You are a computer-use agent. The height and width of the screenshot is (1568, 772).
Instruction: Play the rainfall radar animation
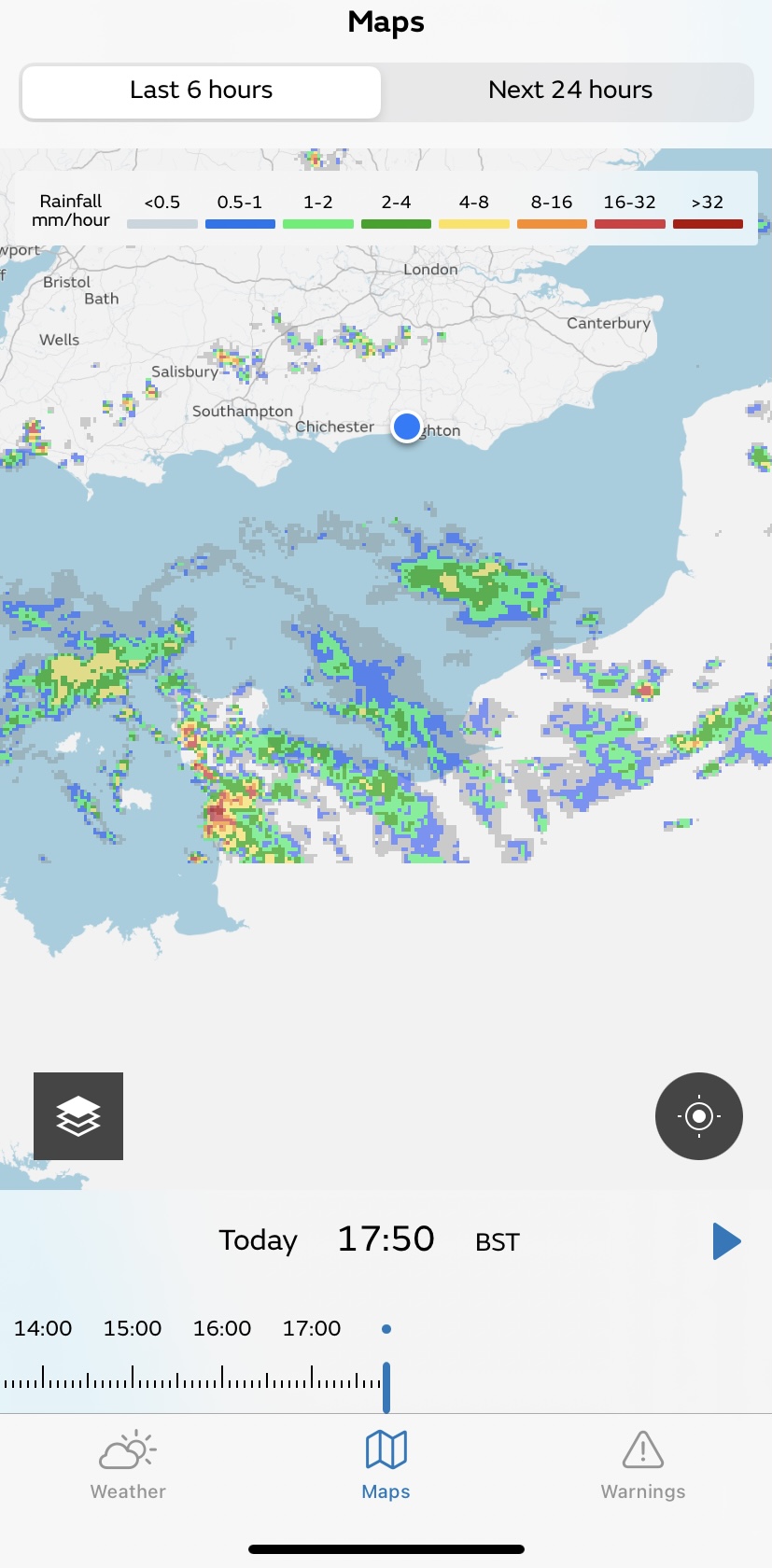726,1241
